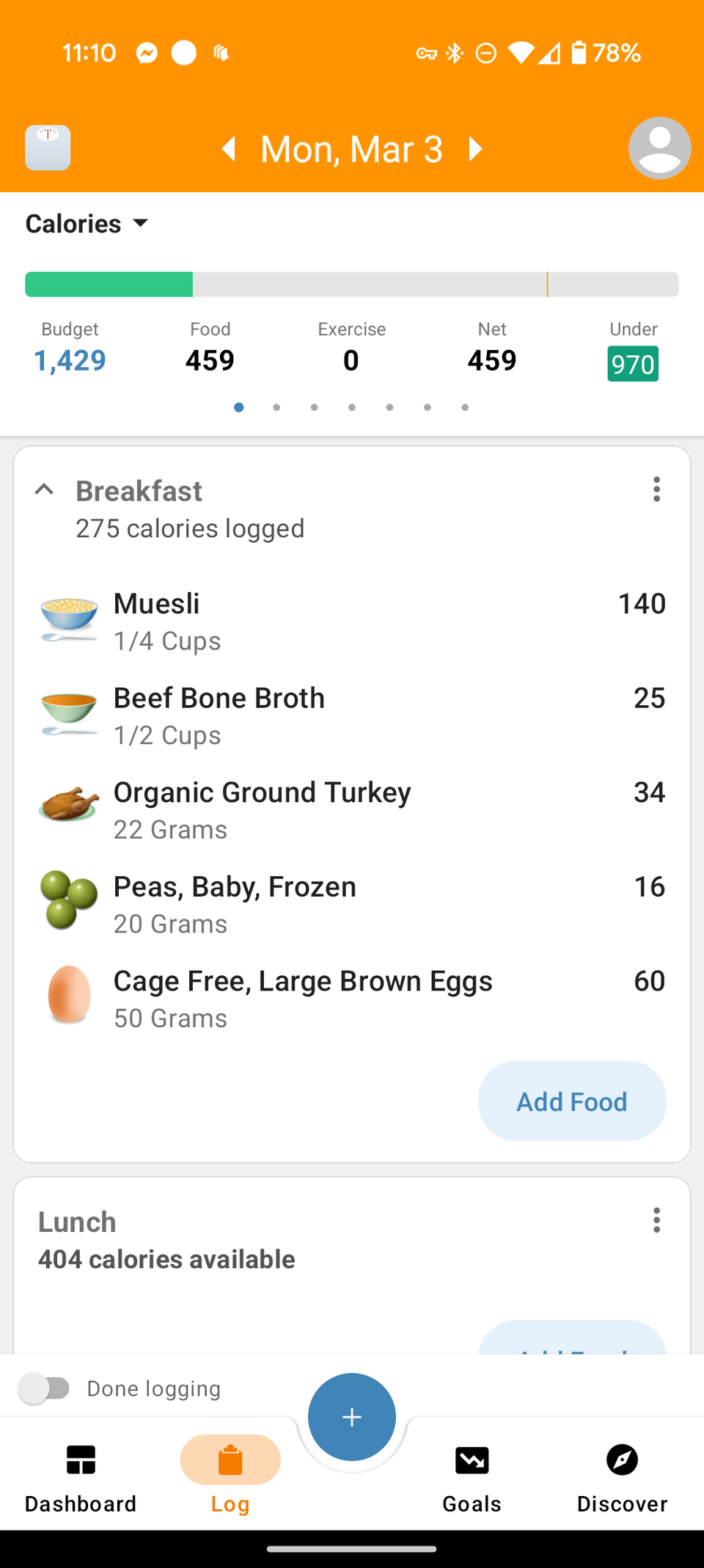The height and width of the screenshot is (1568, 704).
Task: Add Food to Breakfast
Action: tap(572, 1101)
